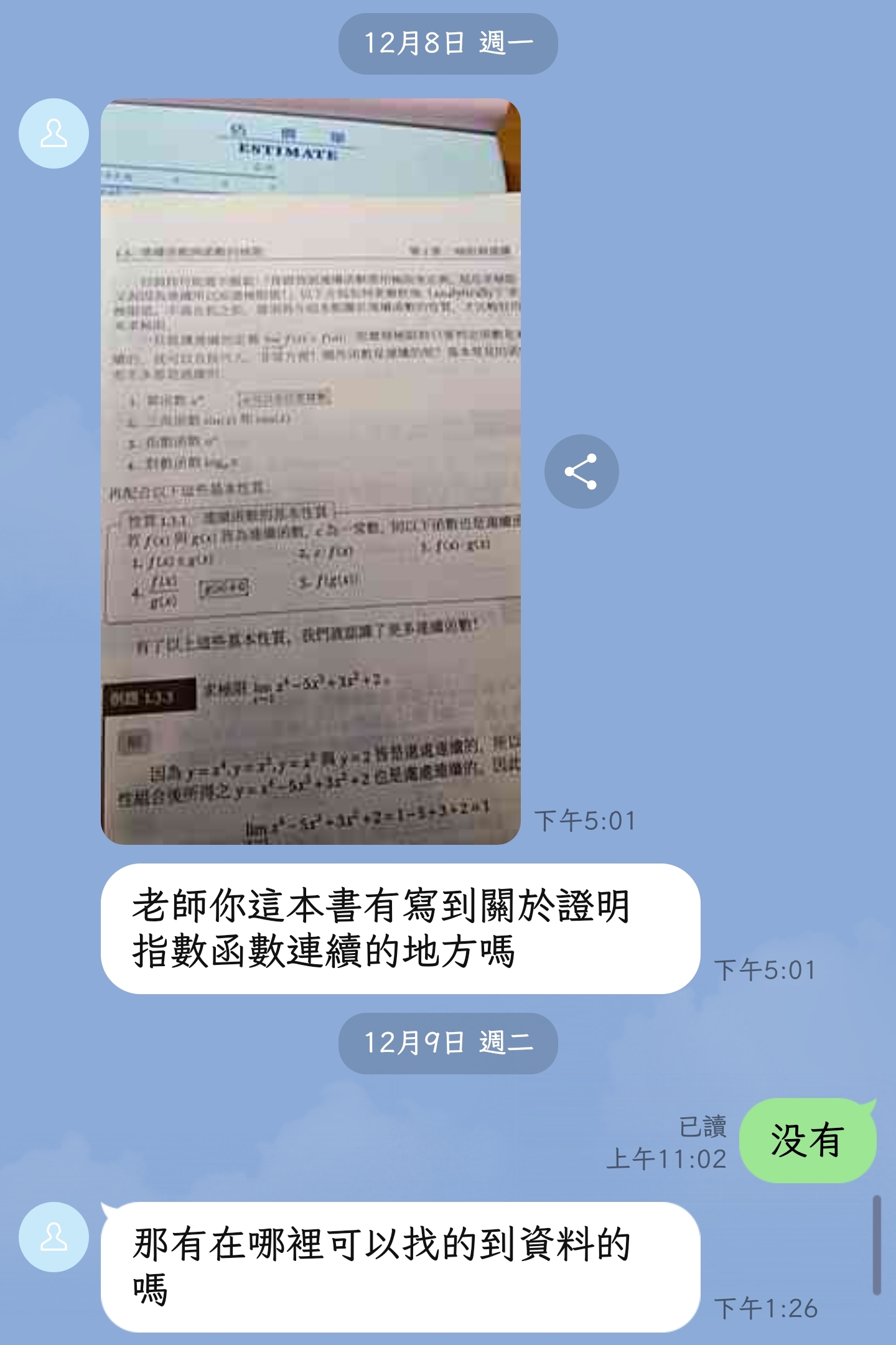Open the textbook photo message
Screen dimensions: 896x1345
pos(310,471)
